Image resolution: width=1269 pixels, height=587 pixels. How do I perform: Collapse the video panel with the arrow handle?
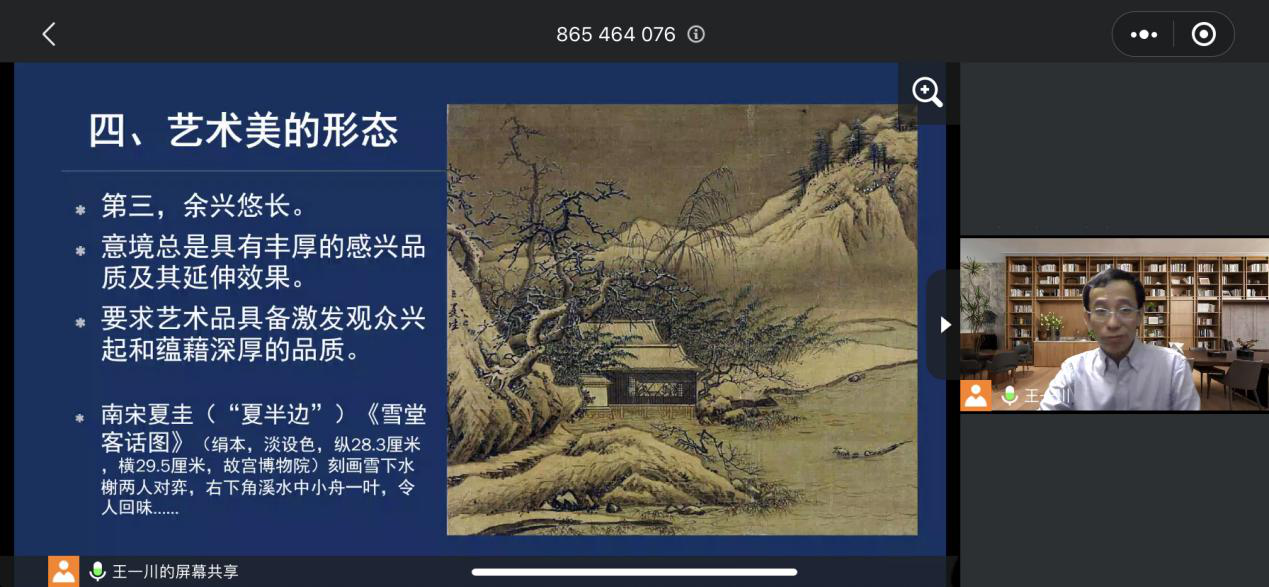tap(944, 324)
